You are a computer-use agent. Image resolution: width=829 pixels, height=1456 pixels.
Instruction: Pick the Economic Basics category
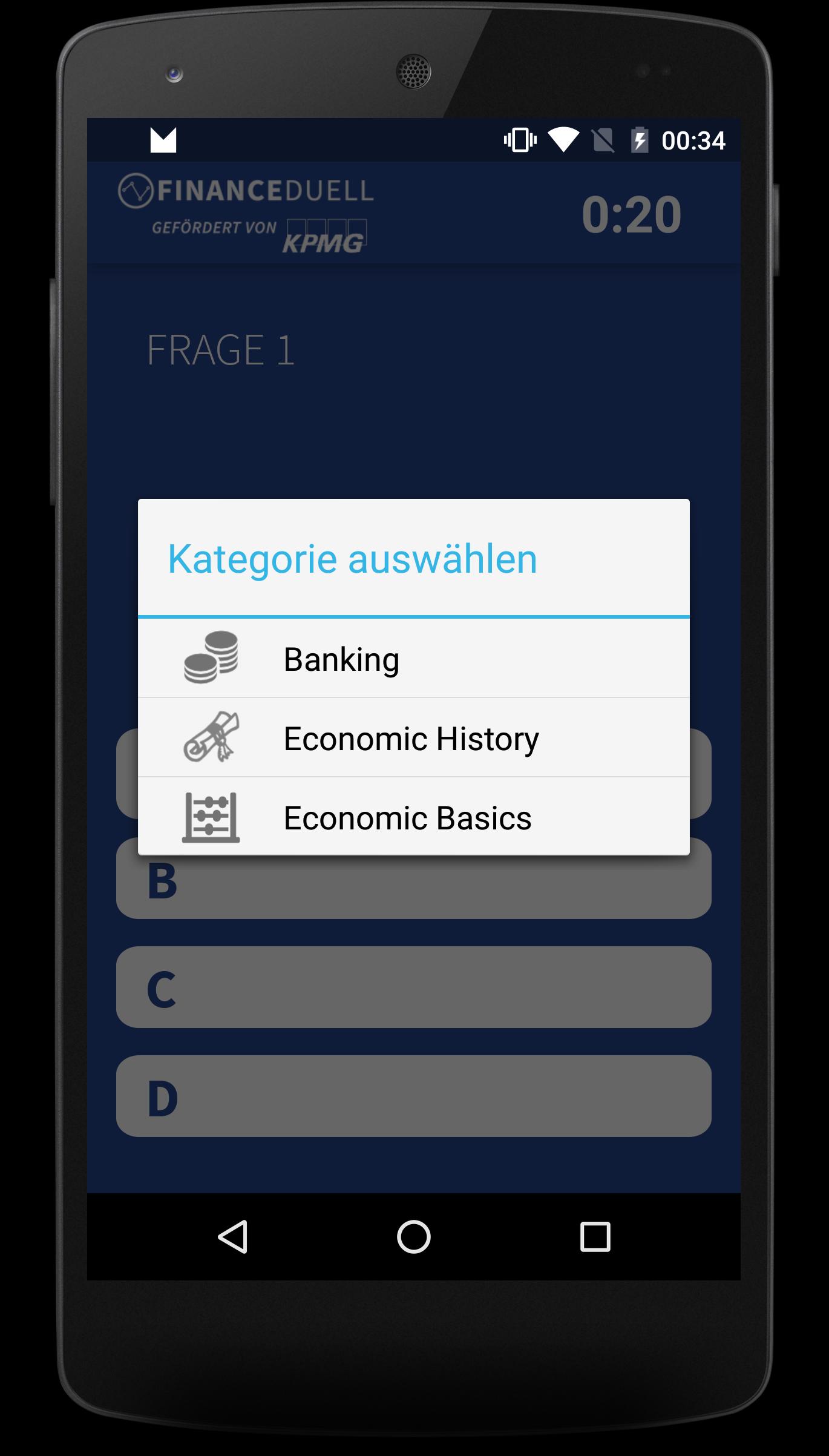click(413, 817)
